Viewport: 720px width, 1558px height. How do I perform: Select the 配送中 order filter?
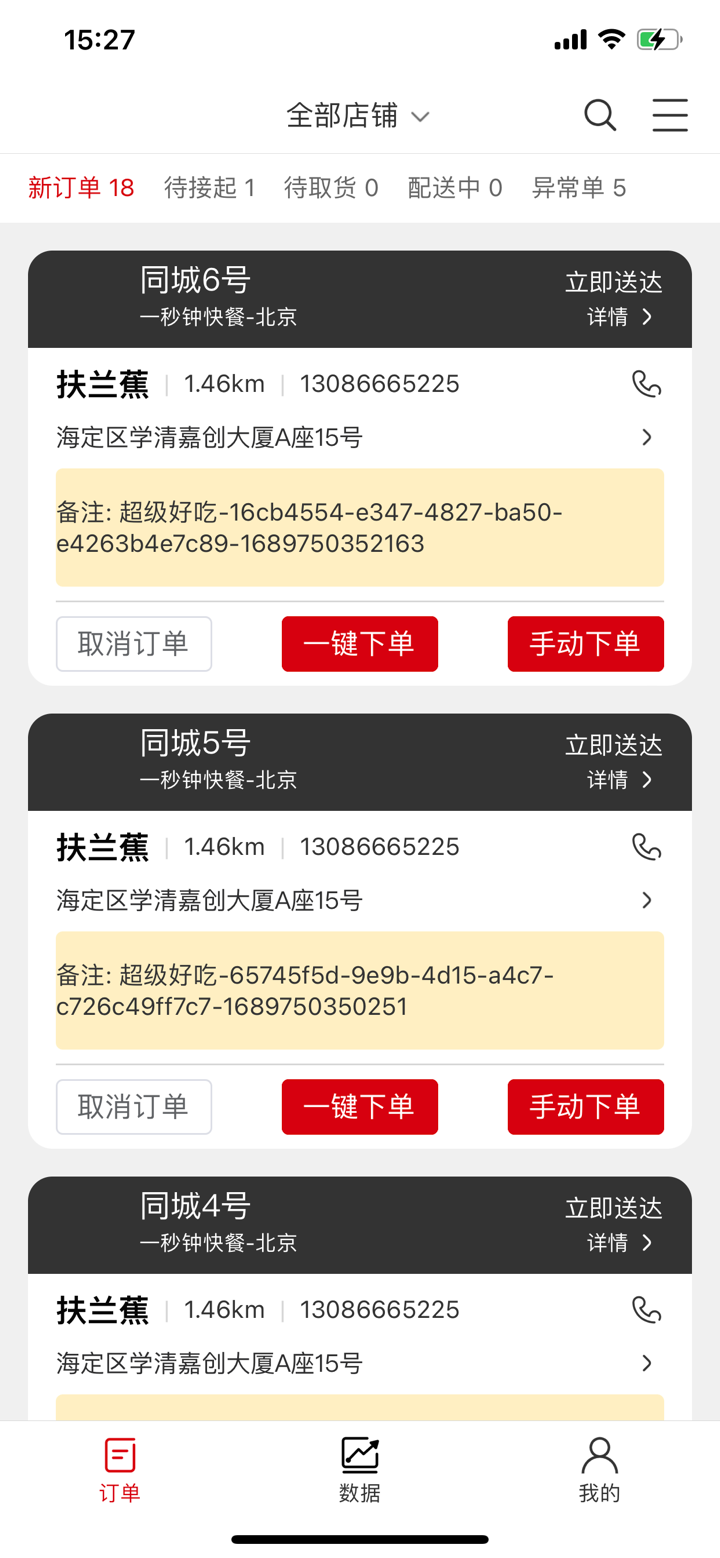click(x=455, y=187)
